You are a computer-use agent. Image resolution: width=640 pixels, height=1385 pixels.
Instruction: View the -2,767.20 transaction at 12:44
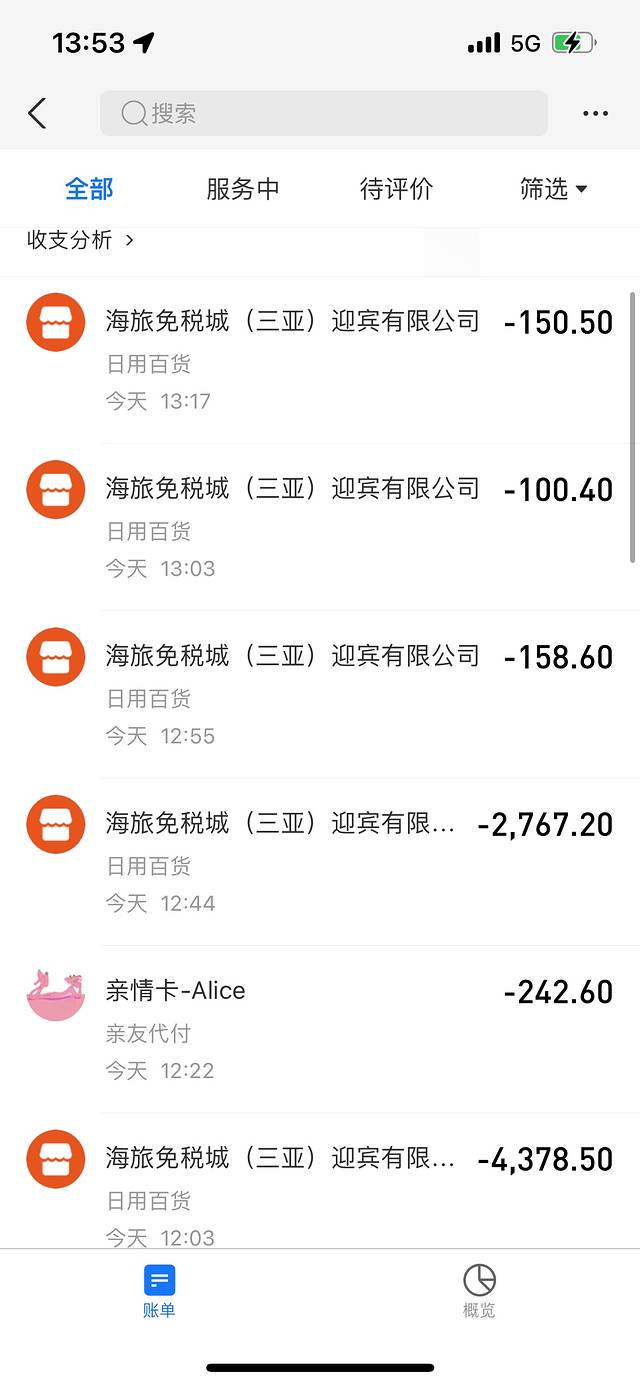coord(320,861)
